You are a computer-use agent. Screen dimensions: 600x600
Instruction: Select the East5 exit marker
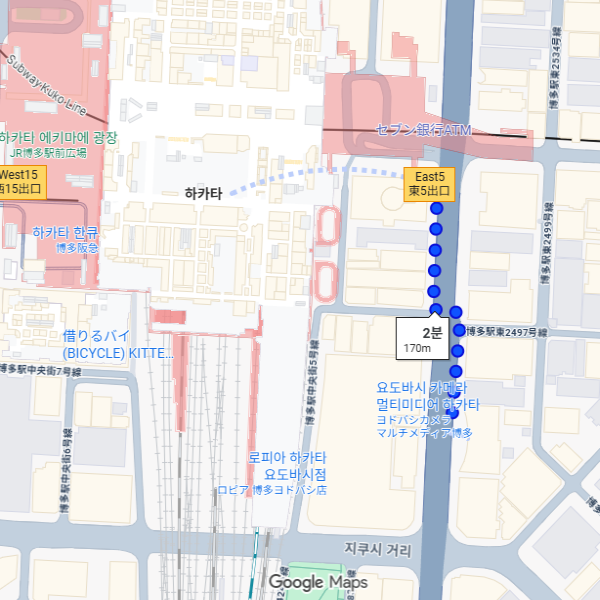click(x=429, y=183)
